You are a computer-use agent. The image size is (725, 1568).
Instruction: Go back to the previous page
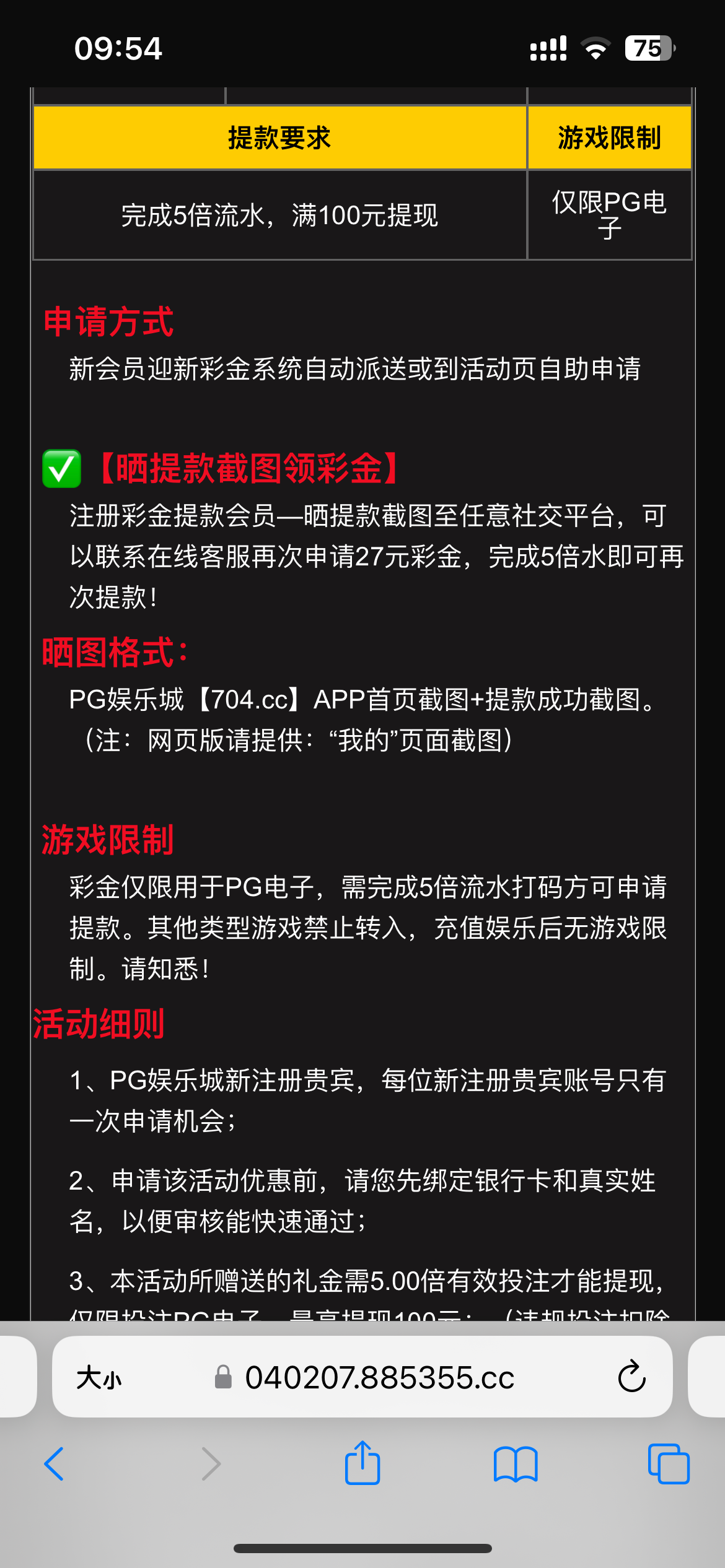(55, 1464)
